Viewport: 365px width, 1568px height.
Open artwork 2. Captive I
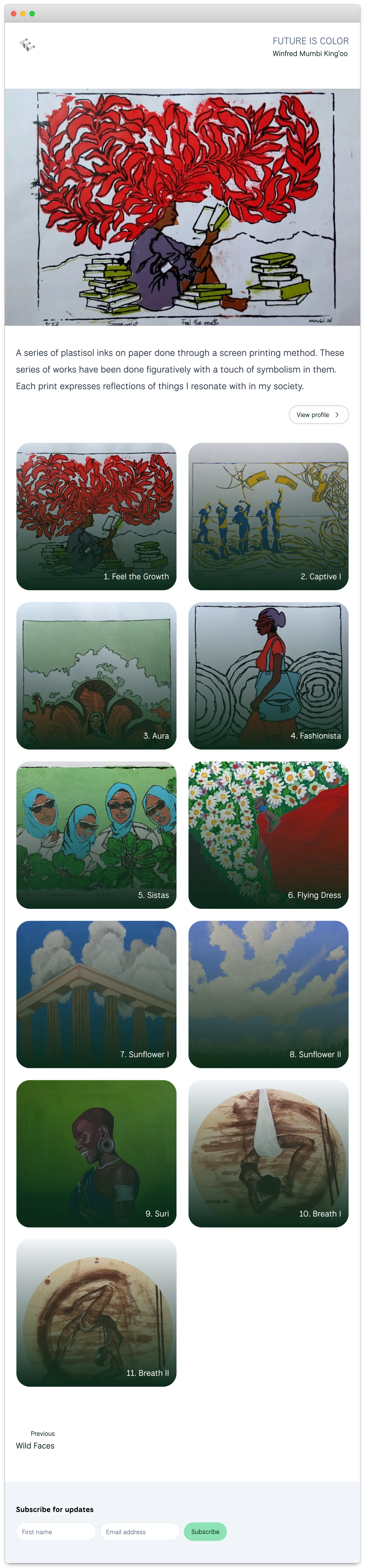[268, 516]
